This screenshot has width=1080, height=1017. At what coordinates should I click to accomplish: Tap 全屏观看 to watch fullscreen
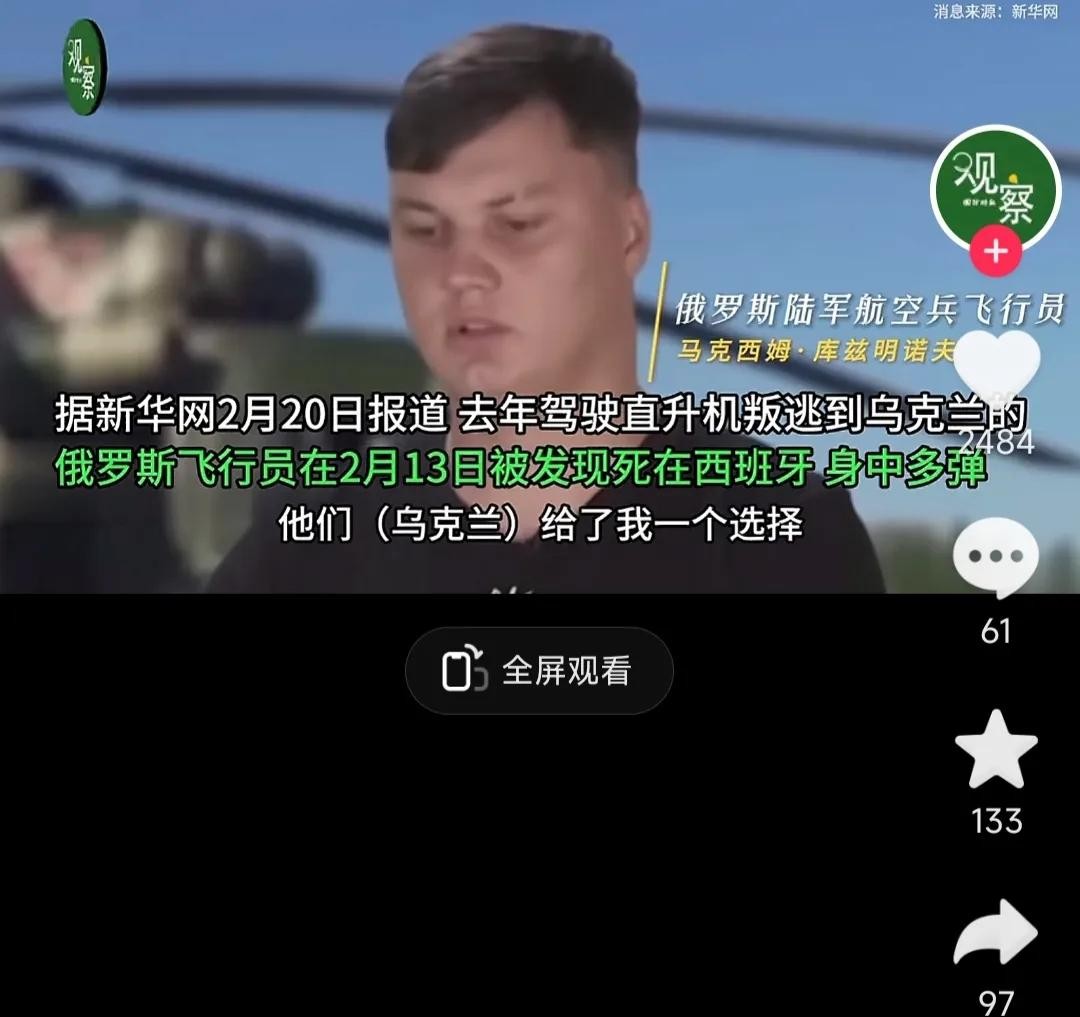[539, 671]
